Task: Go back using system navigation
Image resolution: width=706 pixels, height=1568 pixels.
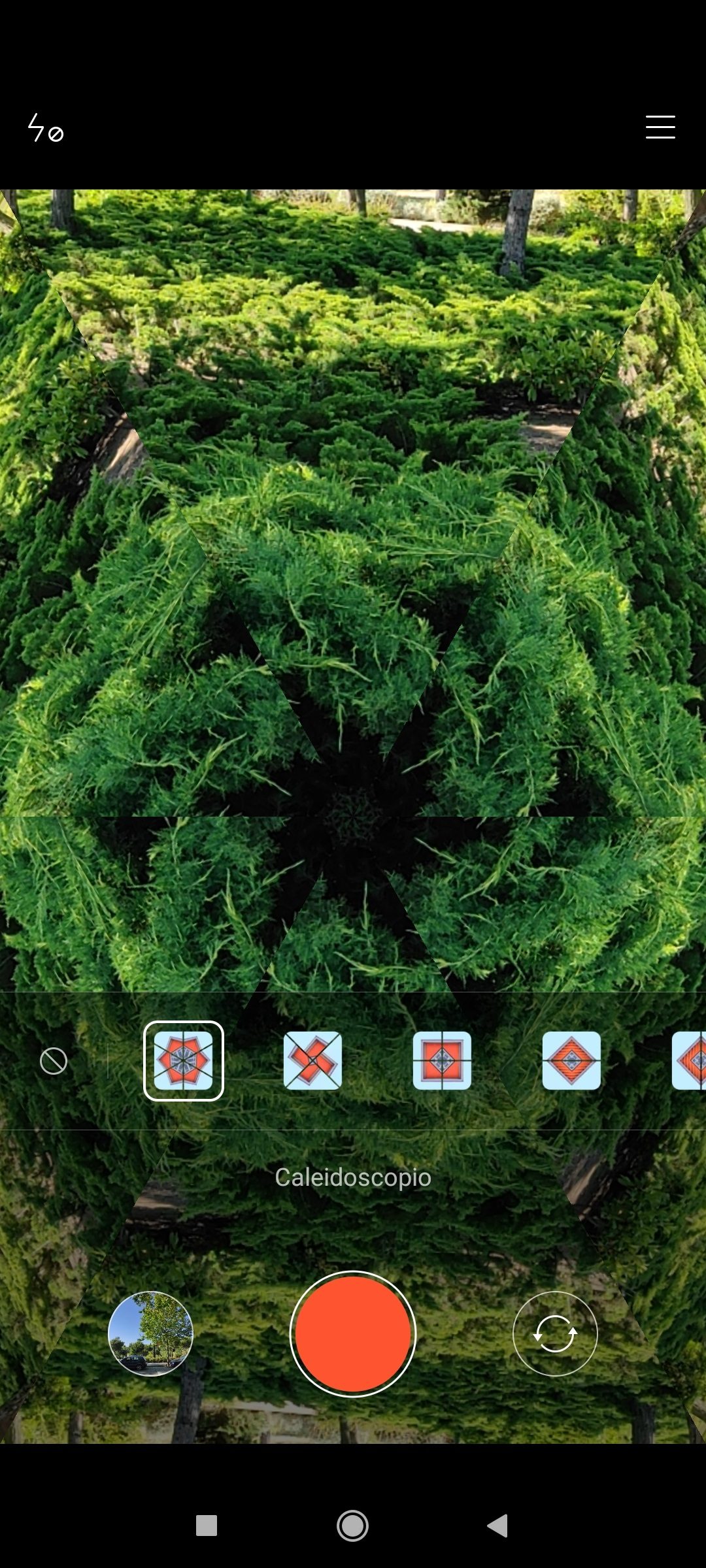Action: 498,1526
